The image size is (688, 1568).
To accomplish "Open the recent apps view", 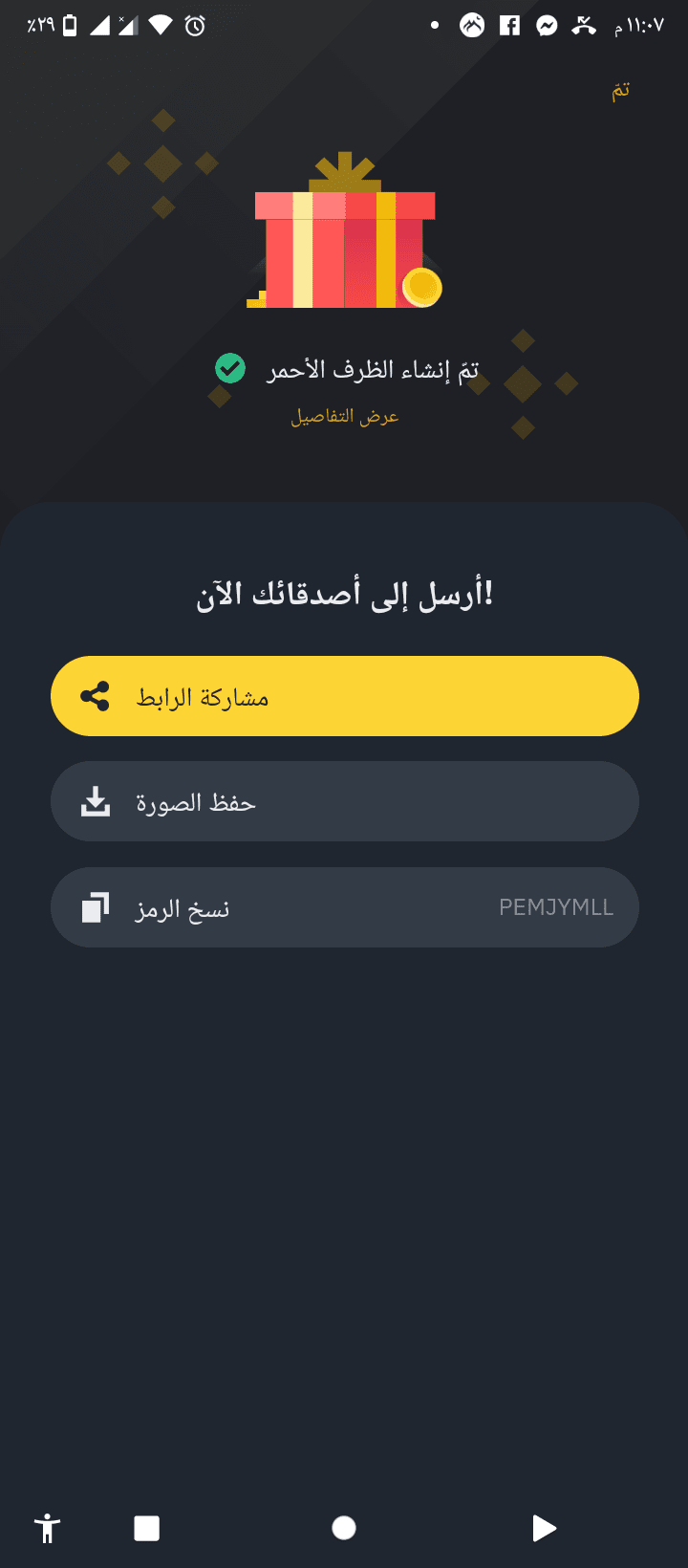I will click(x=147, y=1528).
